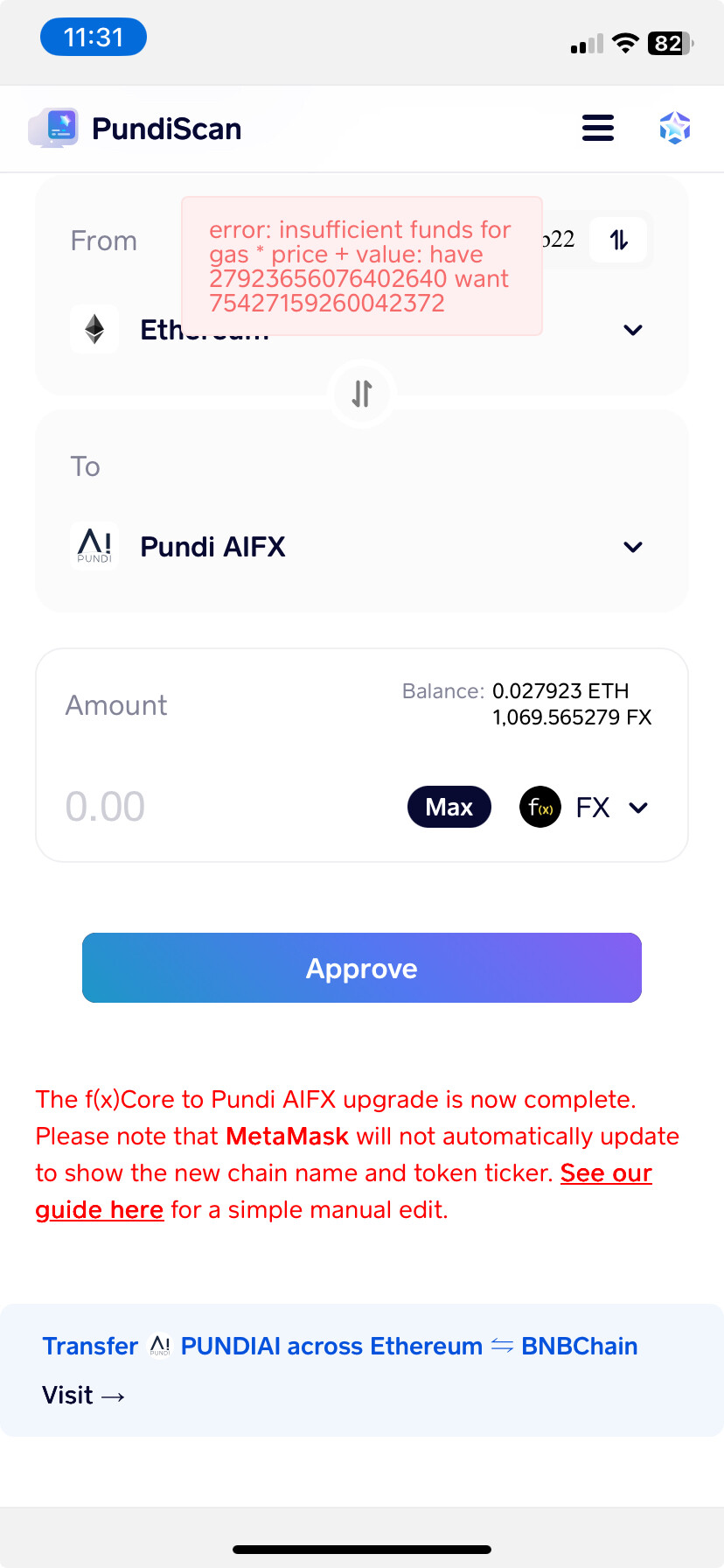Swap the From and To chains
The width and height of the screenshot is (724, 1568).
[362, 394]
